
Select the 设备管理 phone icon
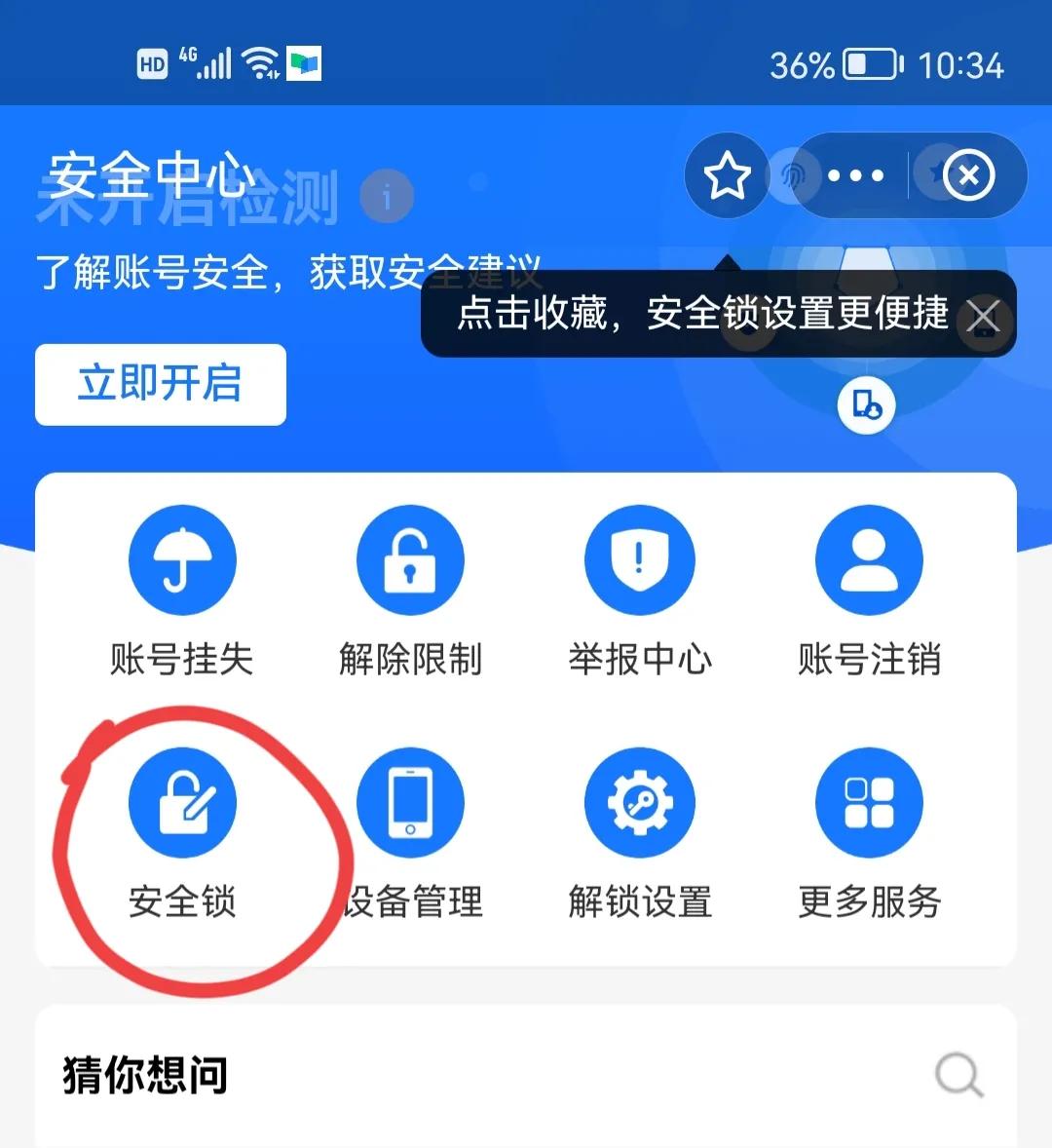(x=411, y=801)
